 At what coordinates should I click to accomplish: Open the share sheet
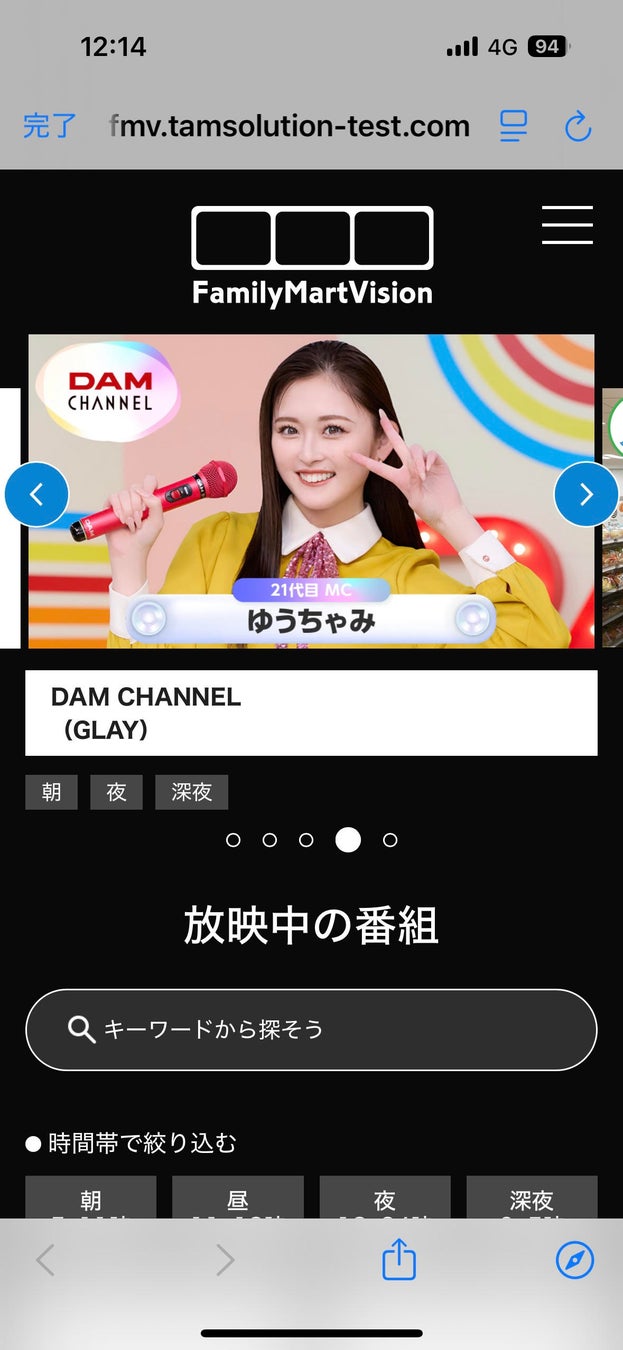coord(399,1260)
